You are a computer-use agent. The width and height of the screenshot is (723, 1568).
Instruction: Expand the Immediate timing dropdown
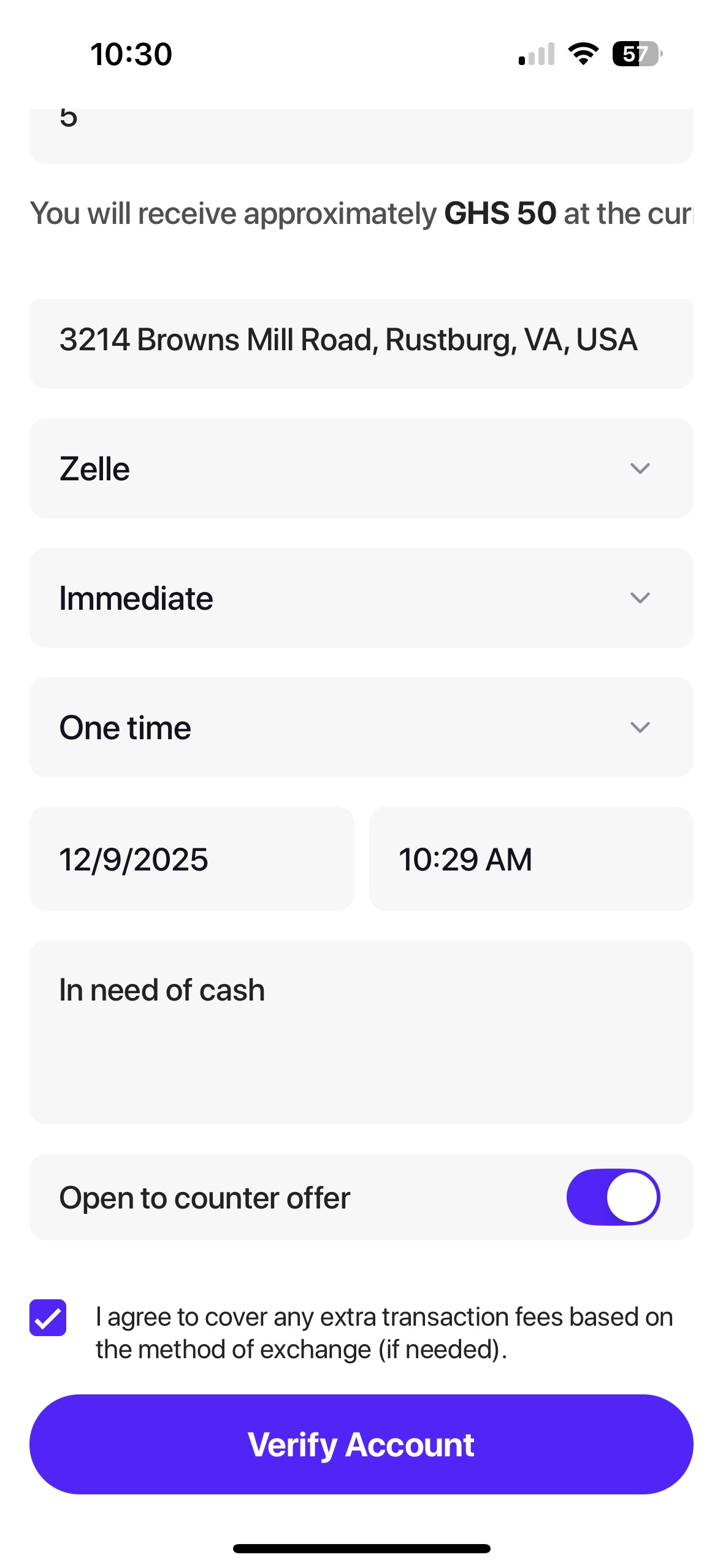click(x=361, y=598)
